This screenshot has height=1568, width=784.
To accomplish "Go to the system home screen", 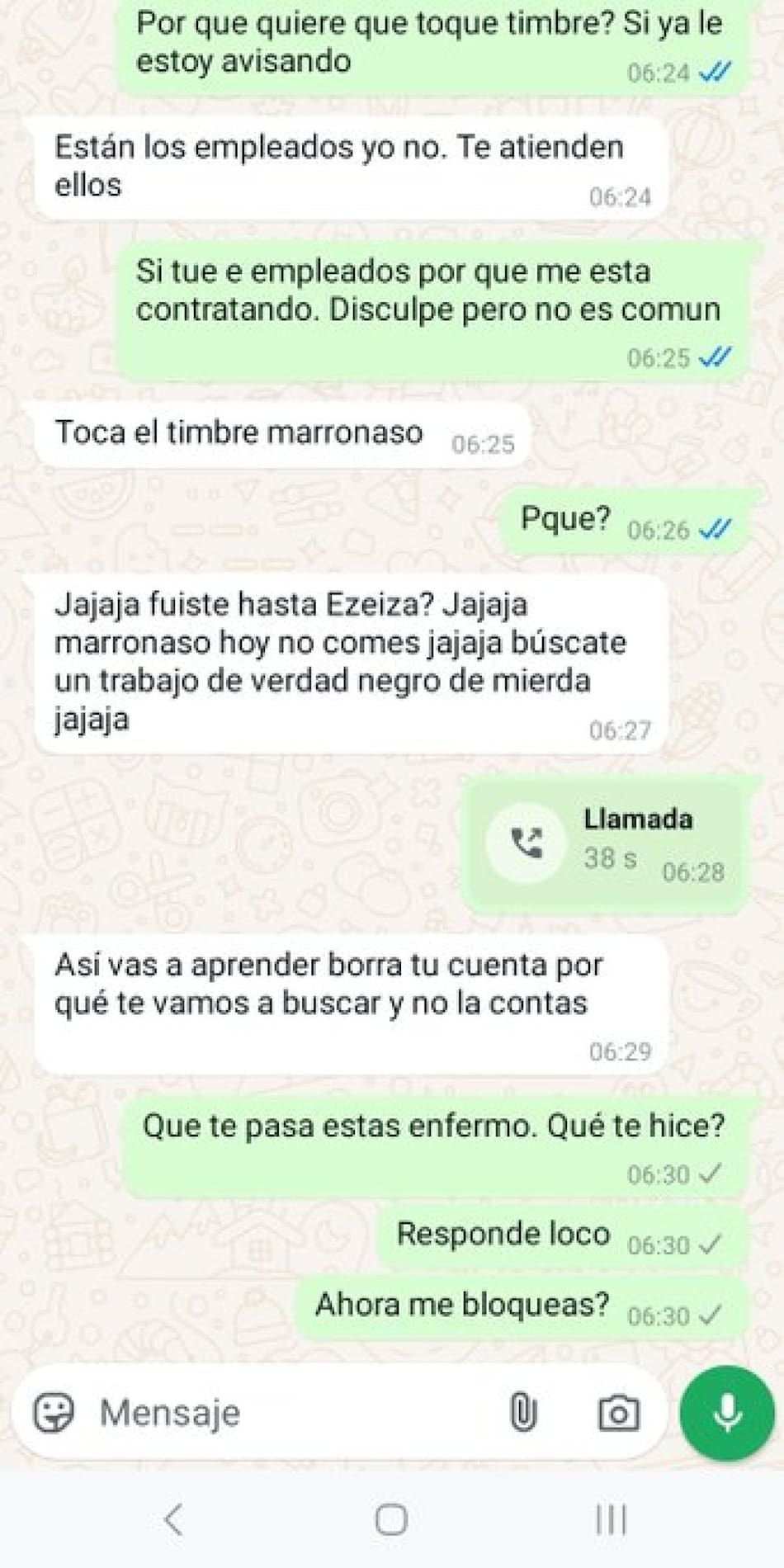I will coord(391,1518).
